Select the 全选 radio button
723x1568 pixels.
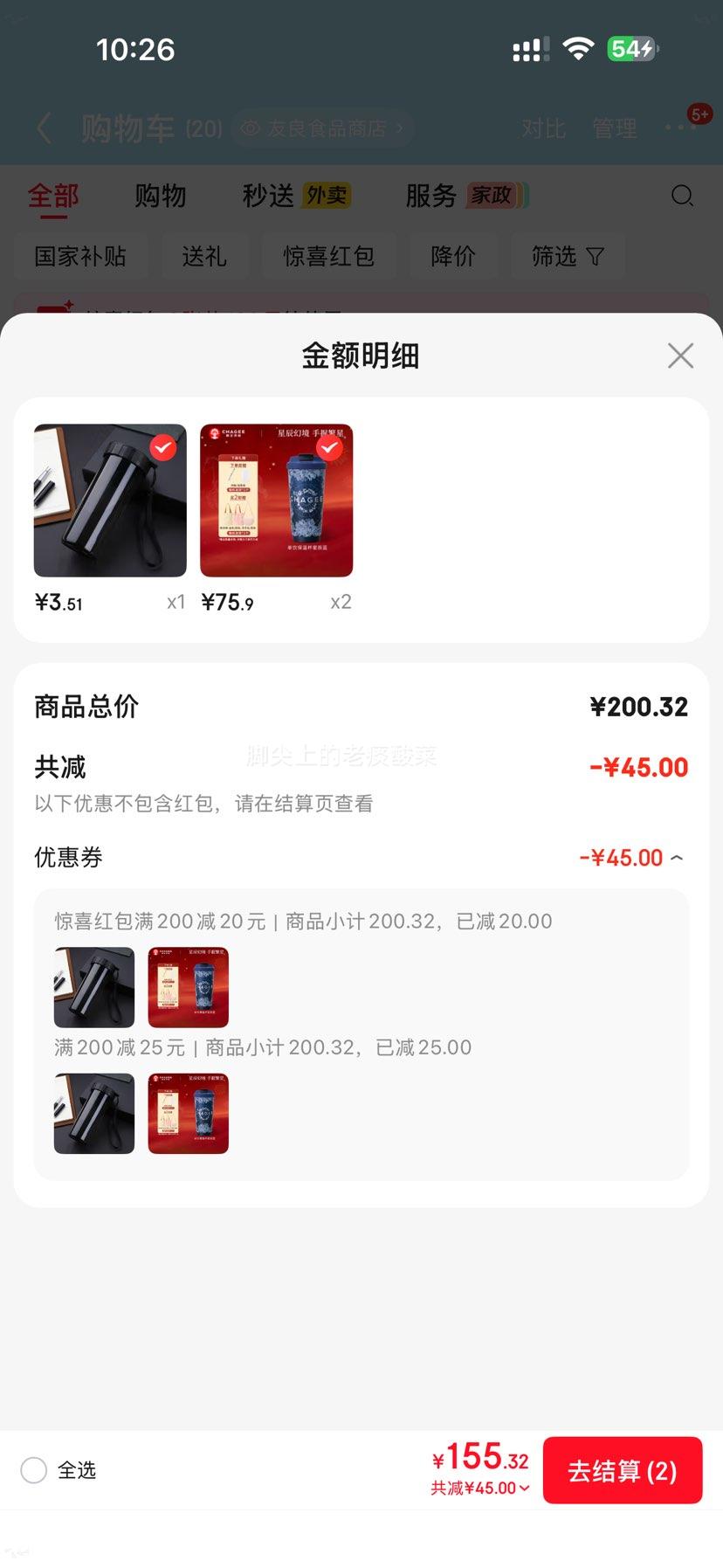(x=34, y=1470)
